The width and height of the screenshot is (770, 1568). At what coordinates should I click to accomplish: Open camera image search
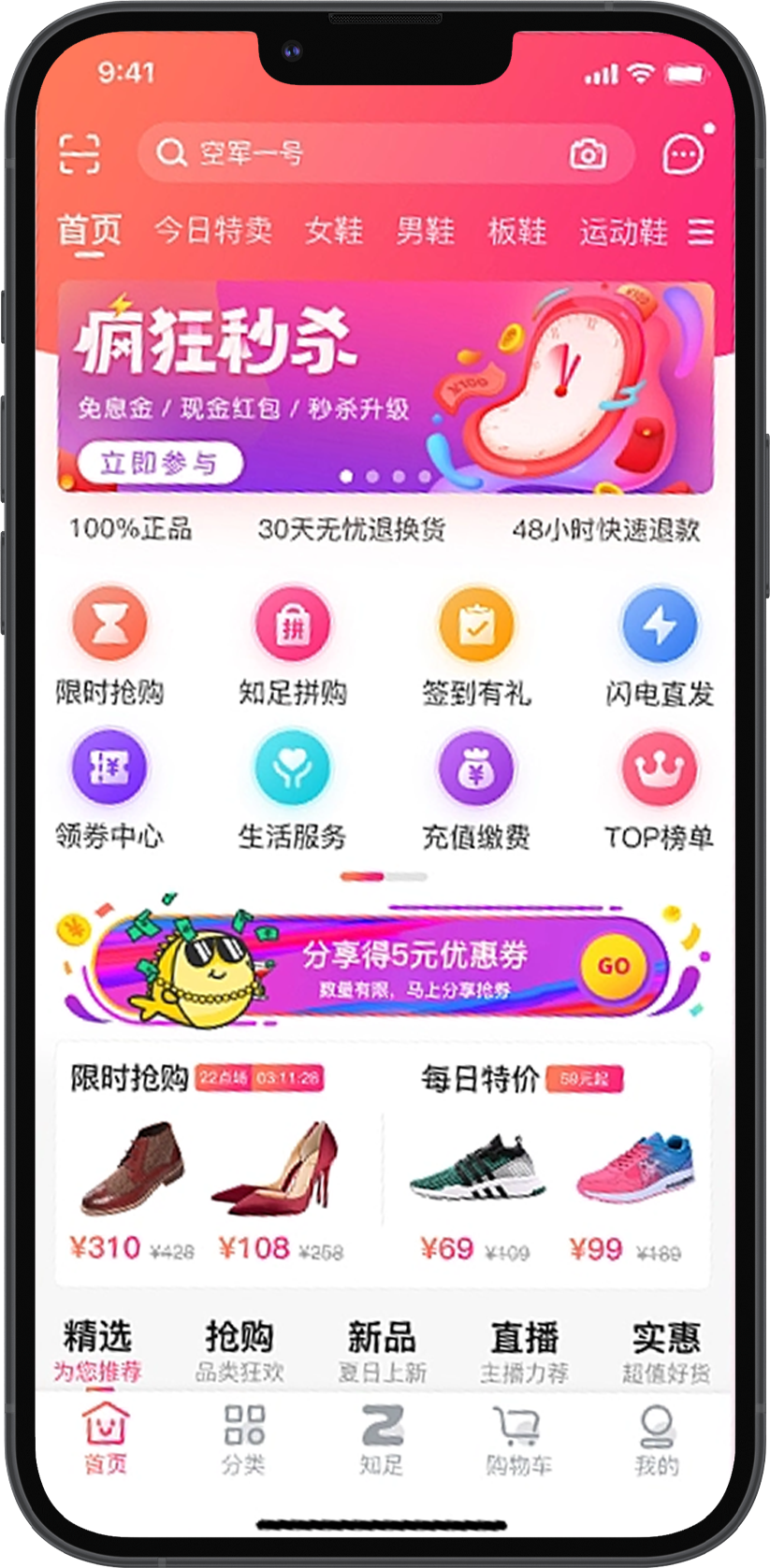[x=588, y=153]
